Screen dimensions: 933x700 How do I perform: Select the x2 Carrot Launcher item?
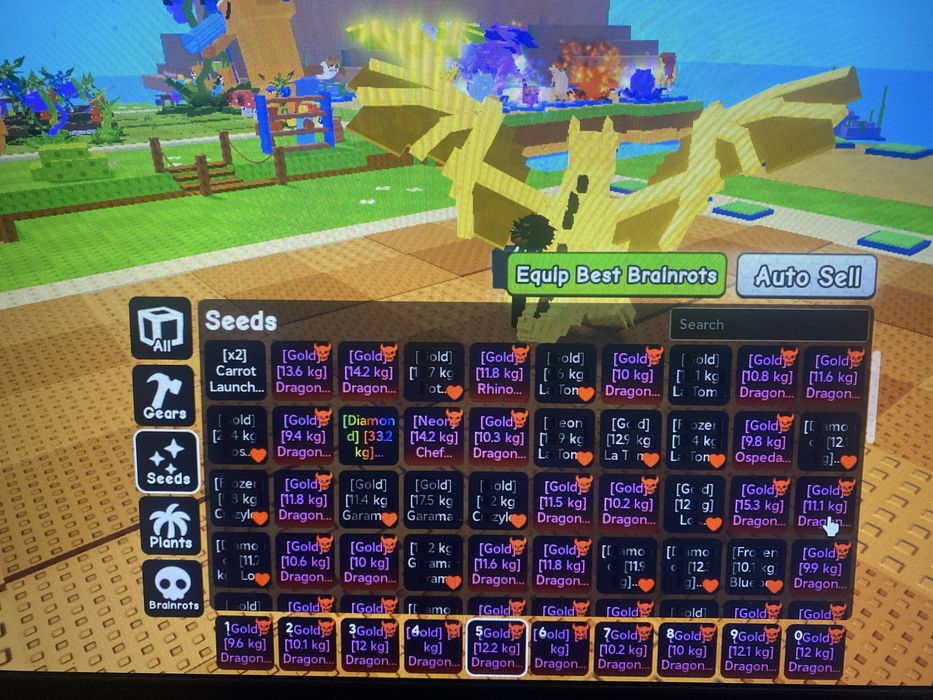tap(236, 373)
